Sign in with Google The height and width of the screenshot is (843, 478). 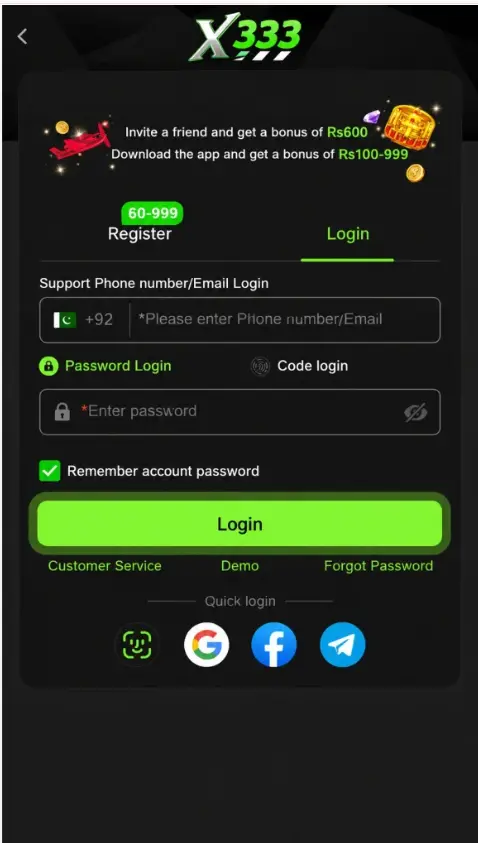point(206,645)
